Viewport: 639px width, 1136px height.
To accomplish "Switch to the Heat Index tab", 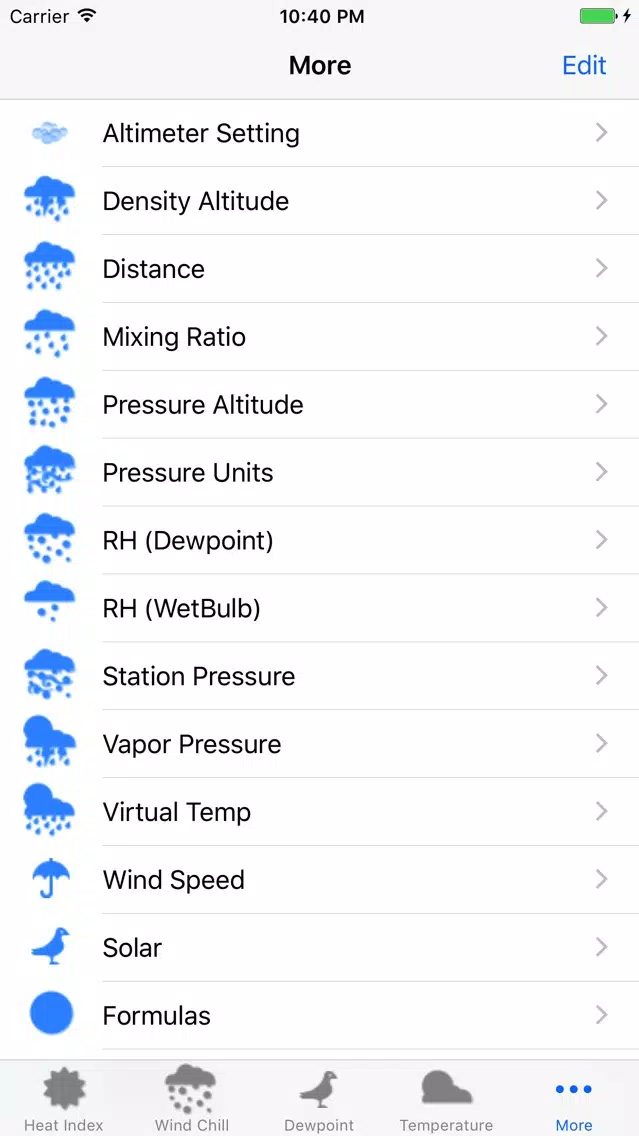I will click(64, 1099).
